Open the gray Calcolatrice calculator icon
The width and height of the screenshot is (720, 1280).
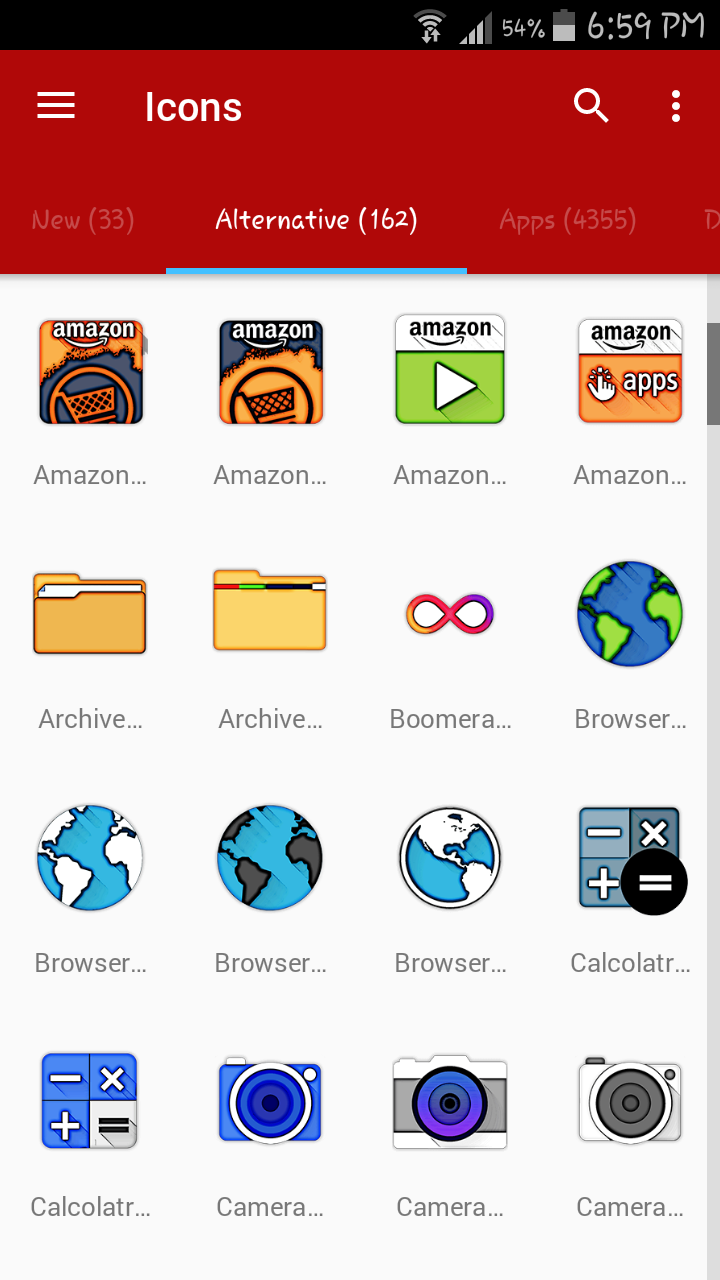(x=630, y=858)
